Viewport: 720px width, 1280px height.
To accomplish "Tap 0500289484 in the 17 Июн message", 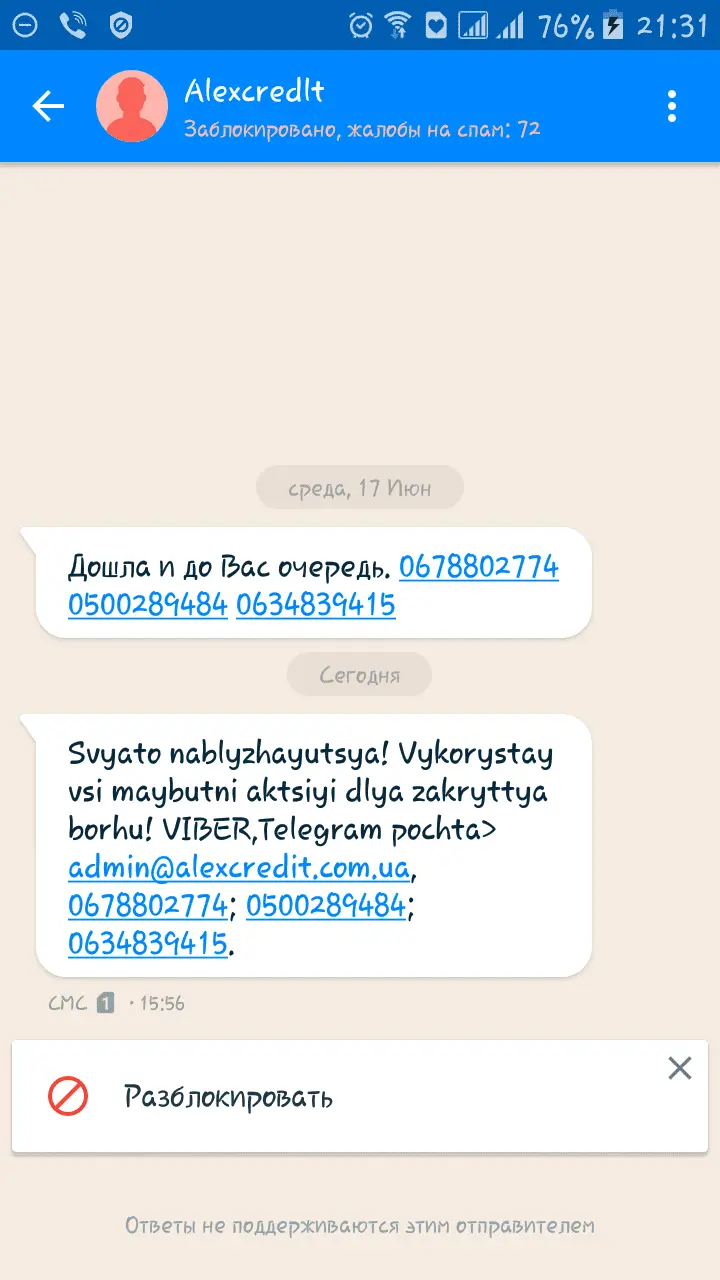I will (148, 605).
